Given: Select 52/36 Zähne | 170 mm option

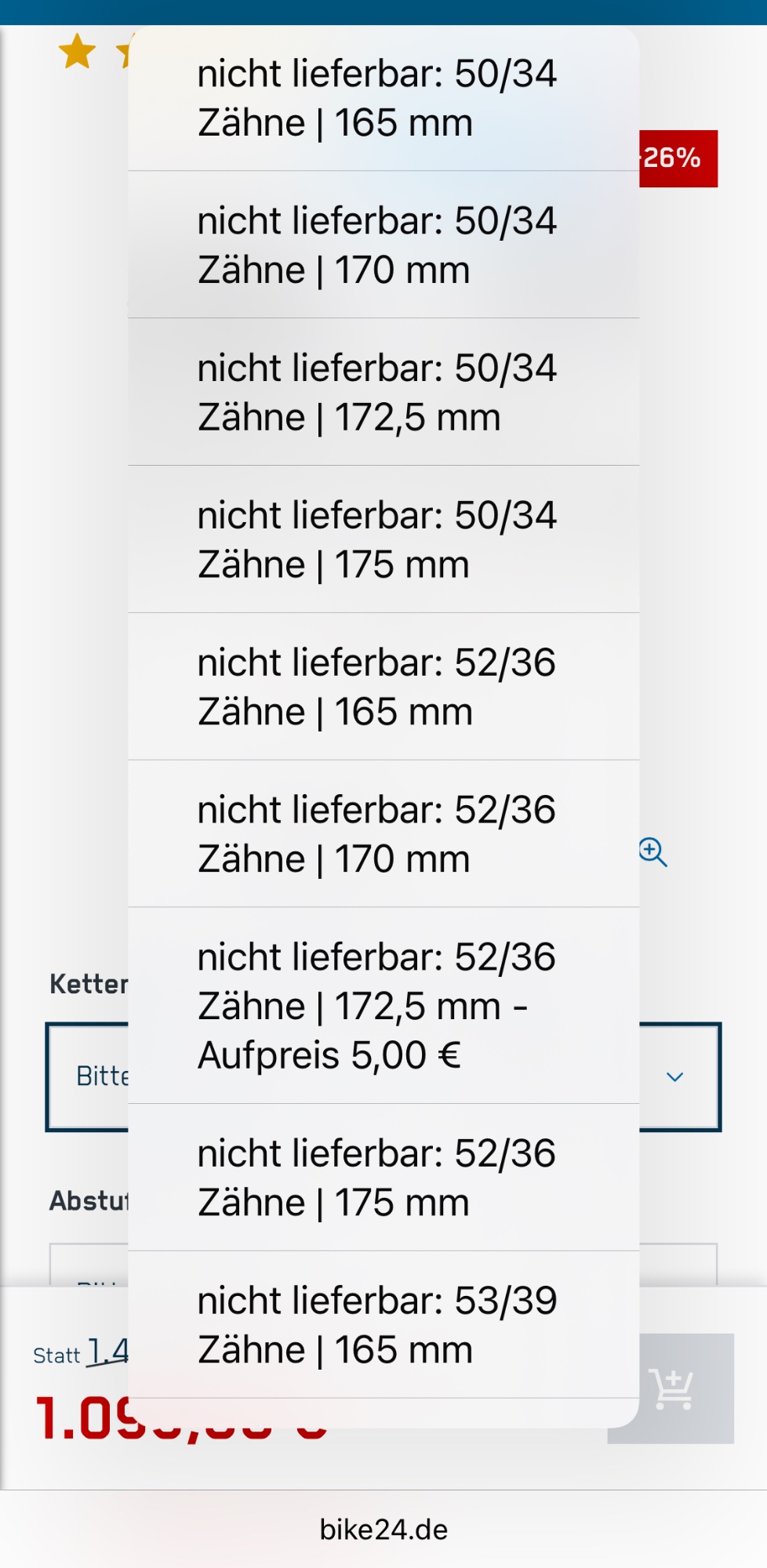Looking at the screenshot, I should click(383, 834).
